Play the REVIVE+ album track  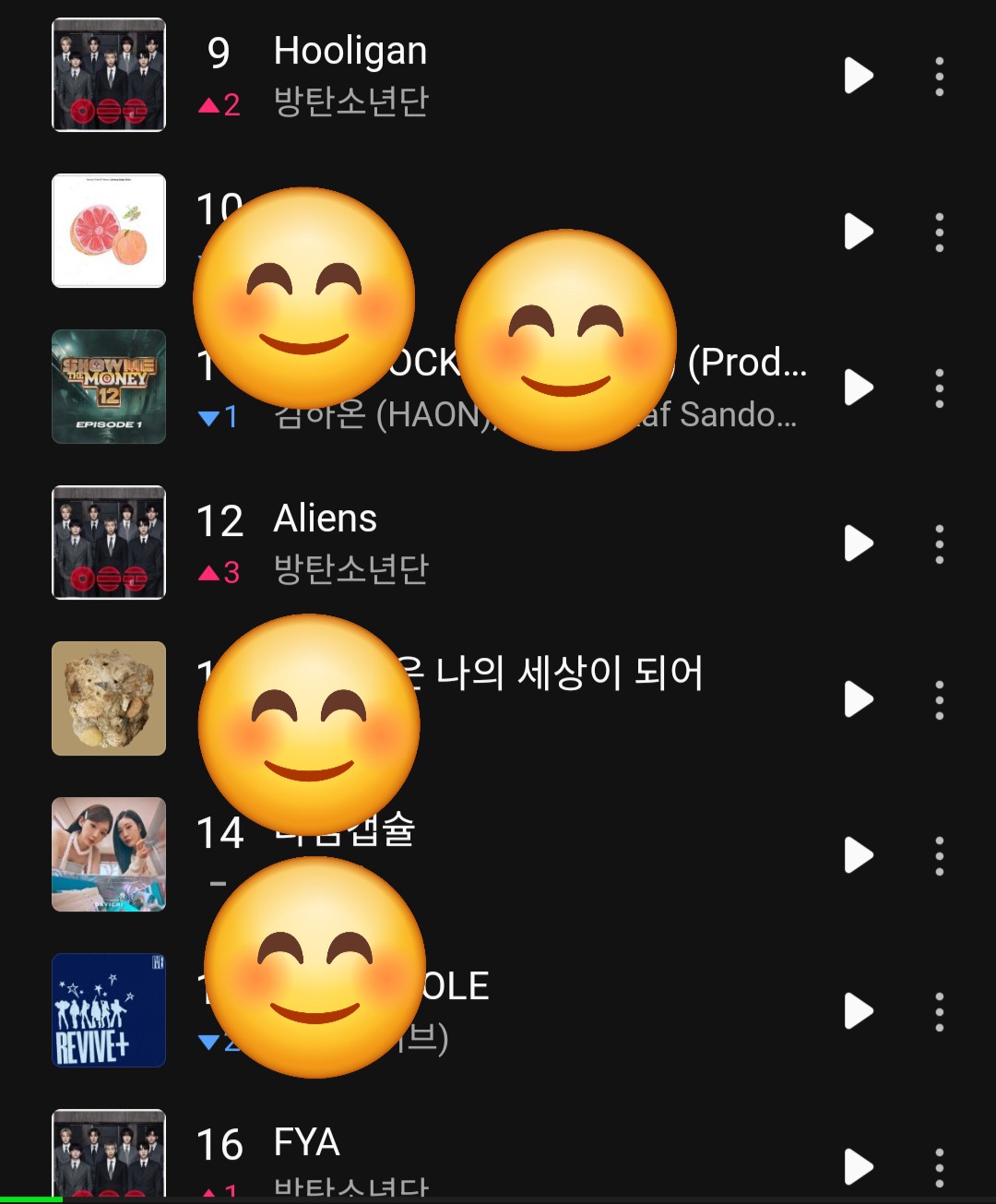(x=859, y=1011)
